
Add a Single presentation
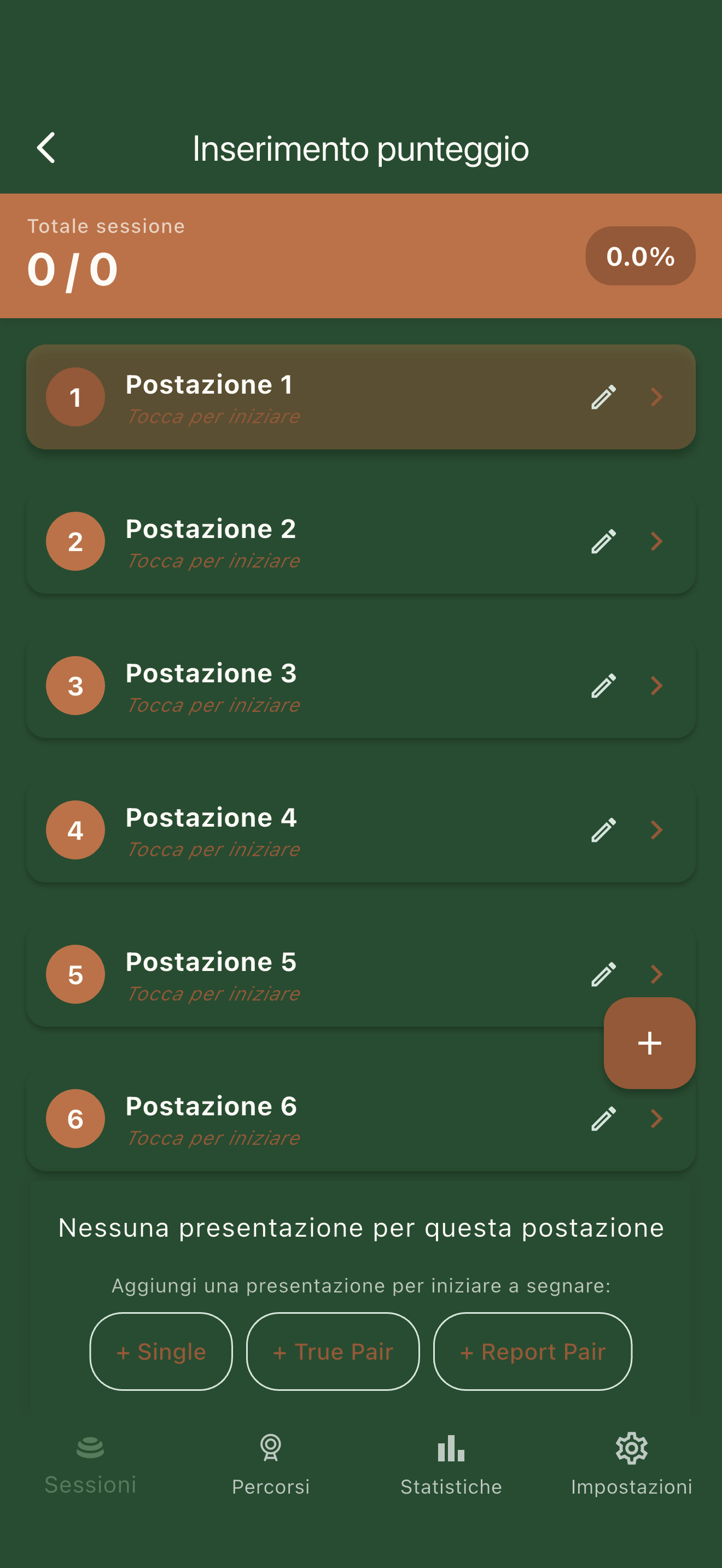pos(160,1352)
